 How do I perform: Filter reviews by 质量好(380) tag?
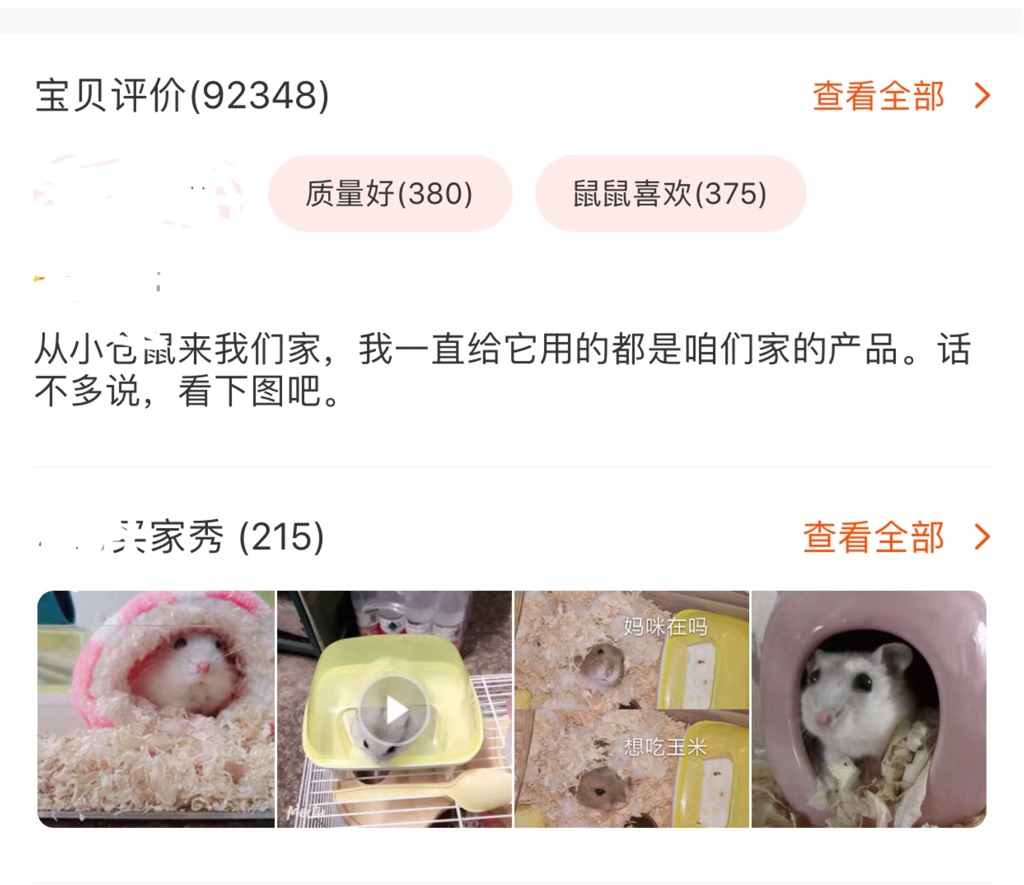point(390,193)
